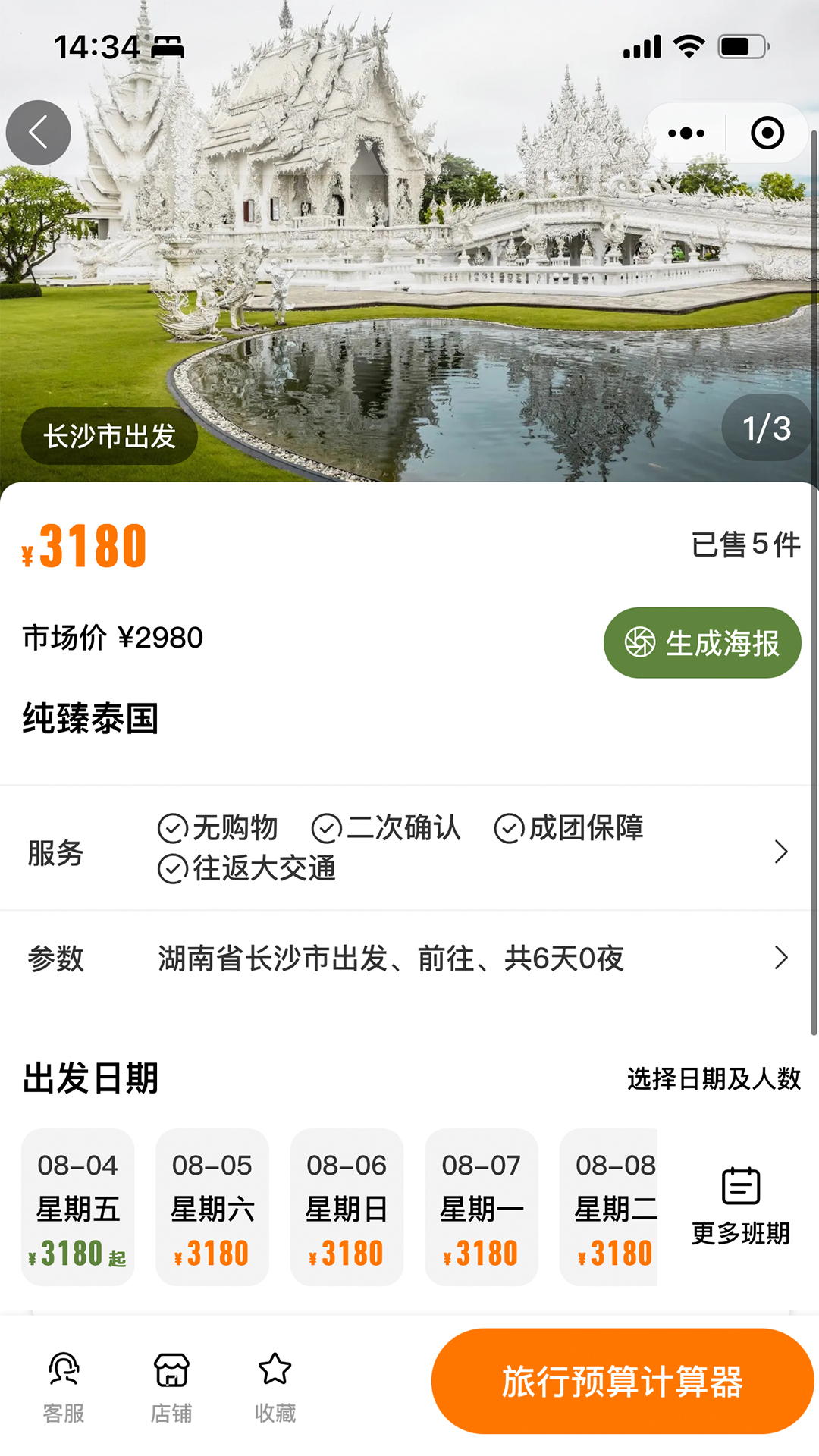Choose the 08-08 星期二 departure
Screen dimensions: 819x1456
pos(610,1207)
